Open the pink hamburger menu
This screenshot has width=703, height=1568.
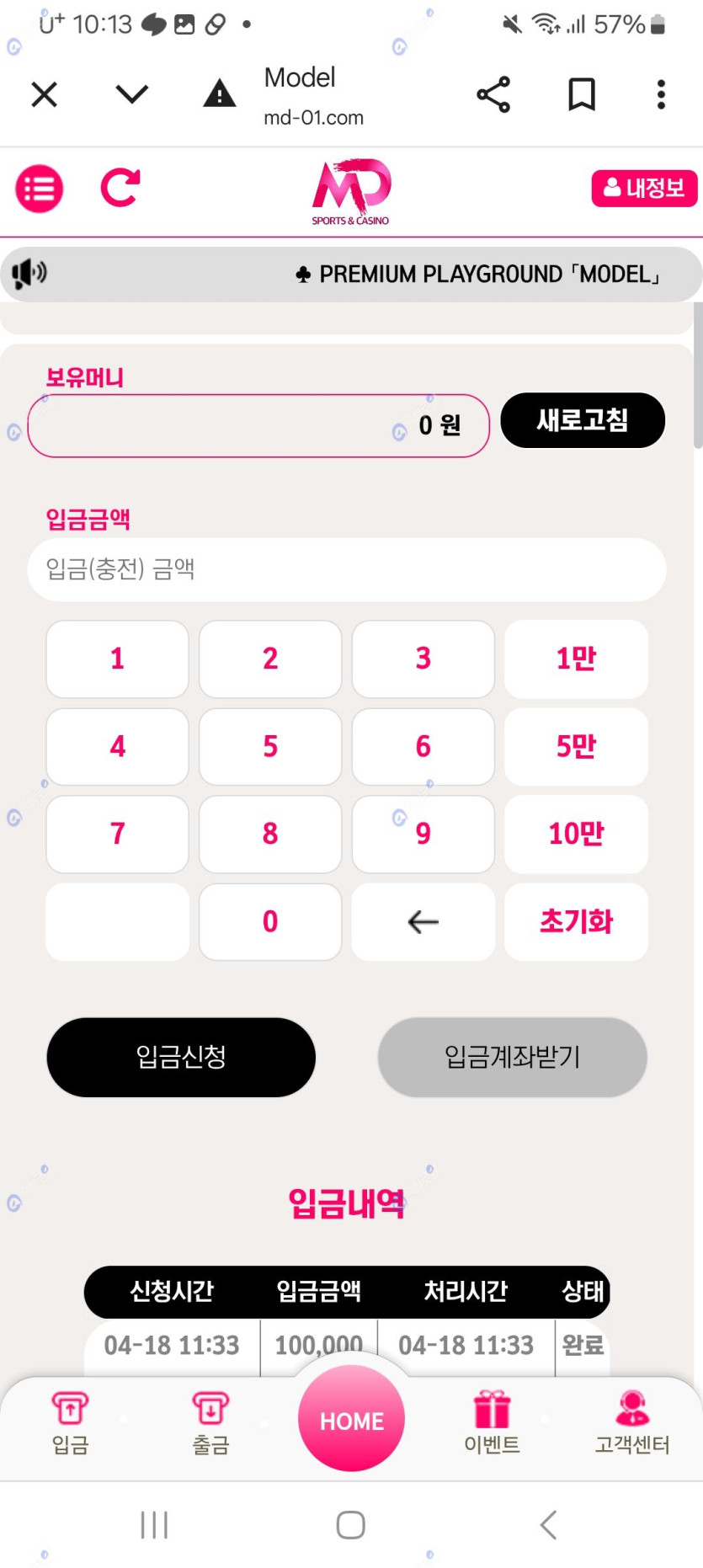pyautogui.click(x=40, y=189)
